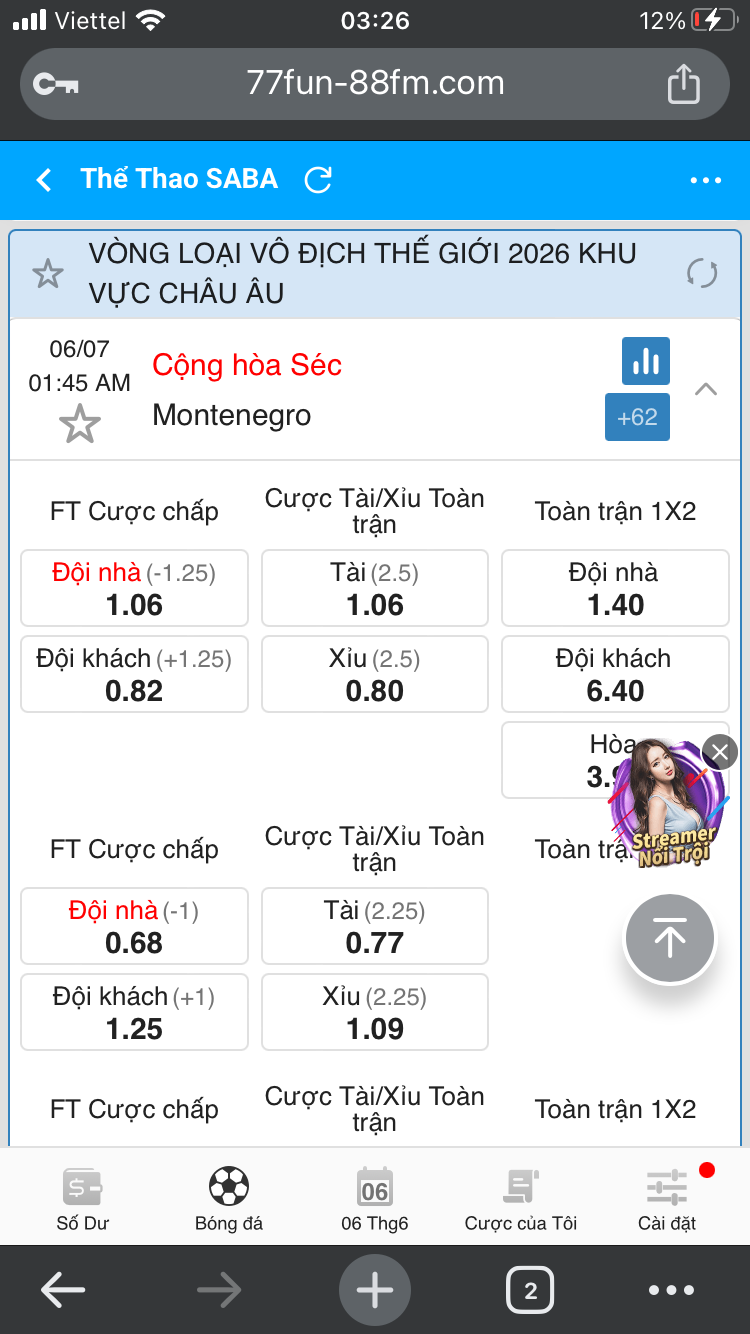Viewport: 750px width, 1334px height.
Task: Refresh the Thể Thao SABA page
Action: [x=318, y=180]
